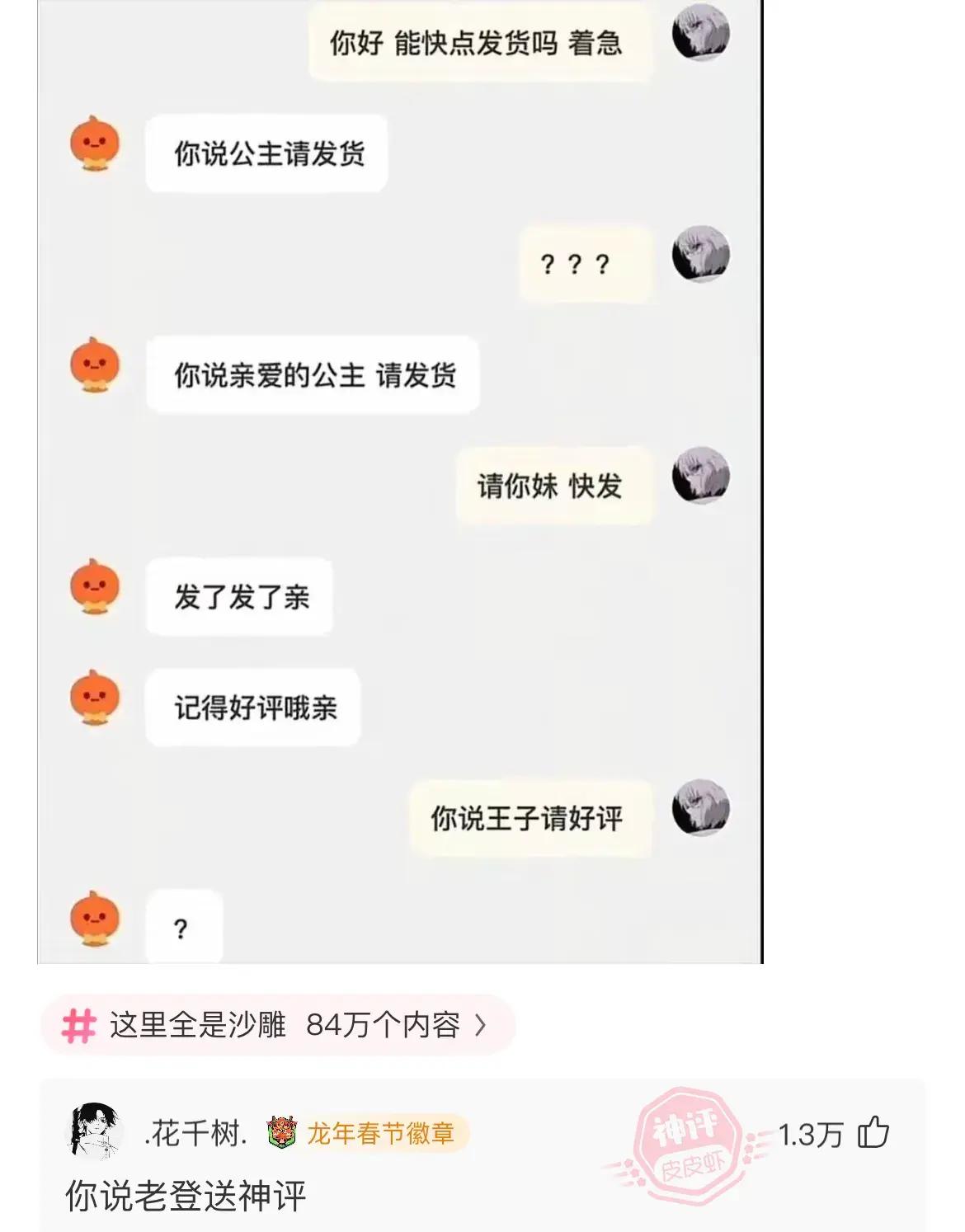965x1232 pixels.
Task: Open the 这里全是沙雕 topic tag
Action: pyautogui.click(x=277, y=1025)
